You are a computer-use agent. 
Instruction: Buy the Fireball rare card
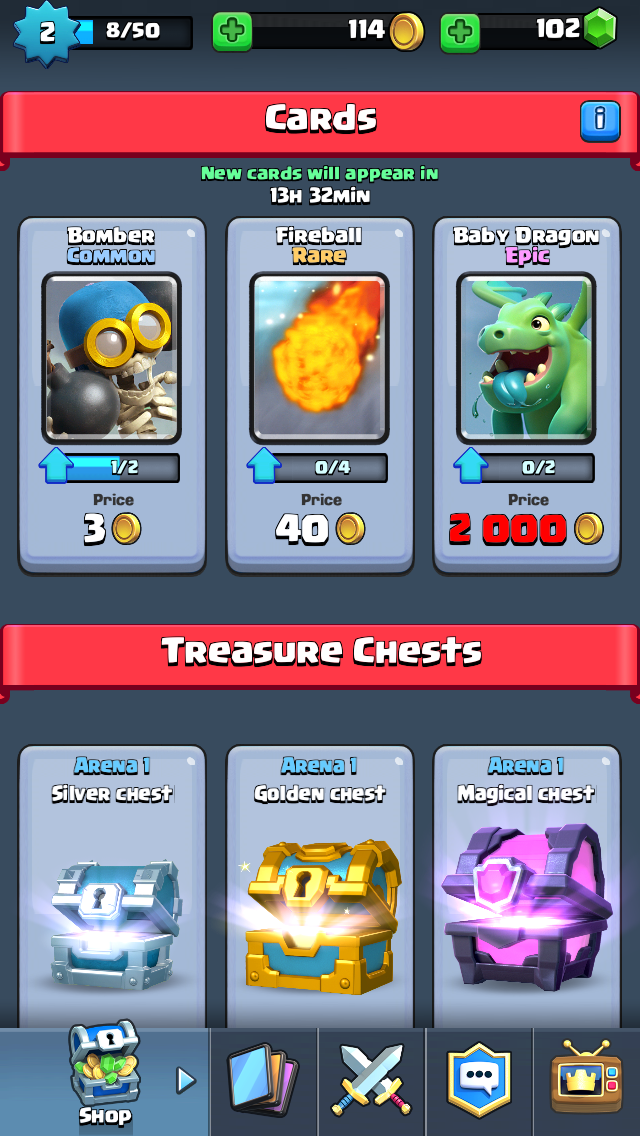[x=320, y=395]
